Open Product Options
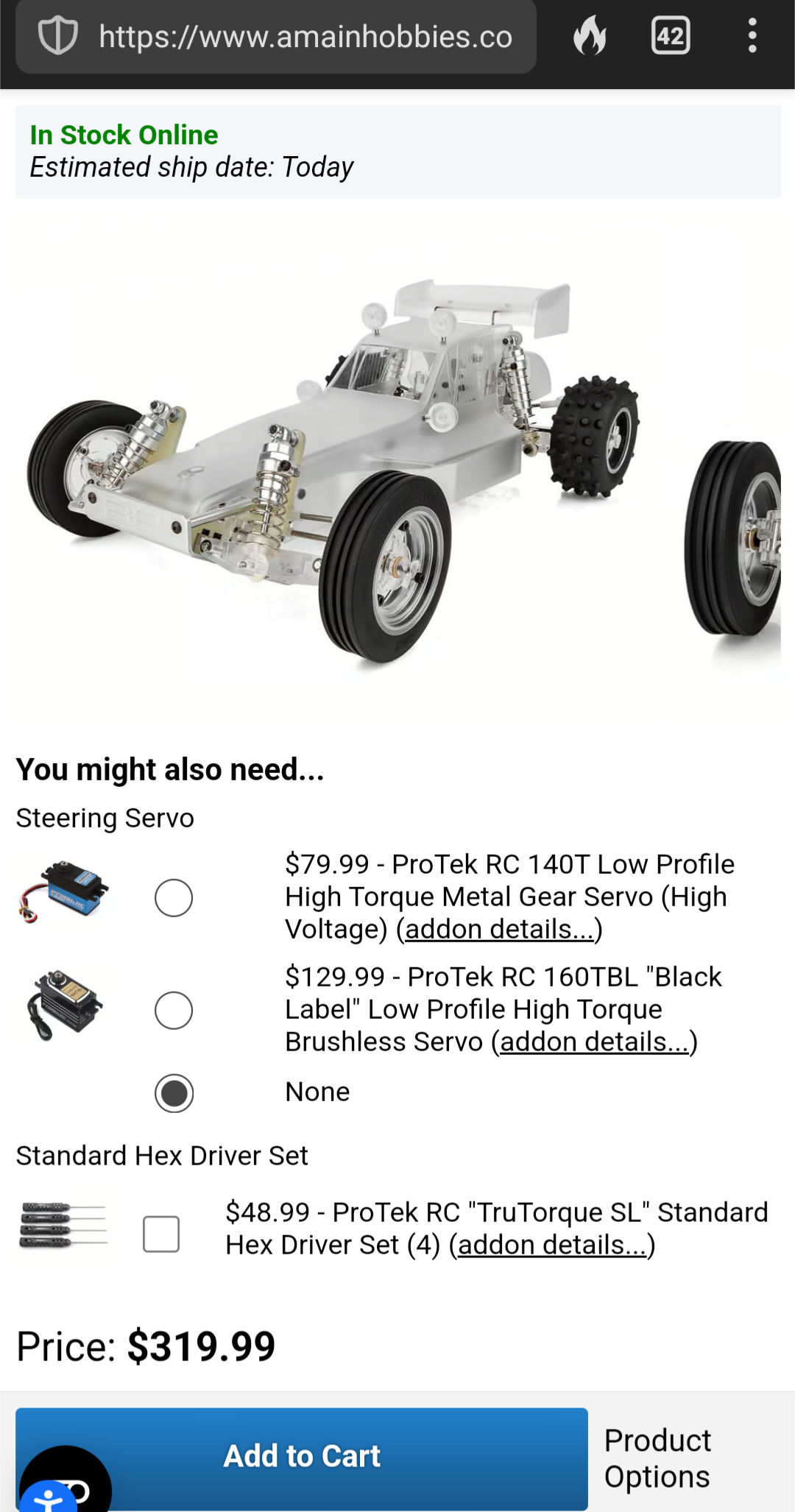Viewport: 795px width, 1512px height. tap(658, 1458)
